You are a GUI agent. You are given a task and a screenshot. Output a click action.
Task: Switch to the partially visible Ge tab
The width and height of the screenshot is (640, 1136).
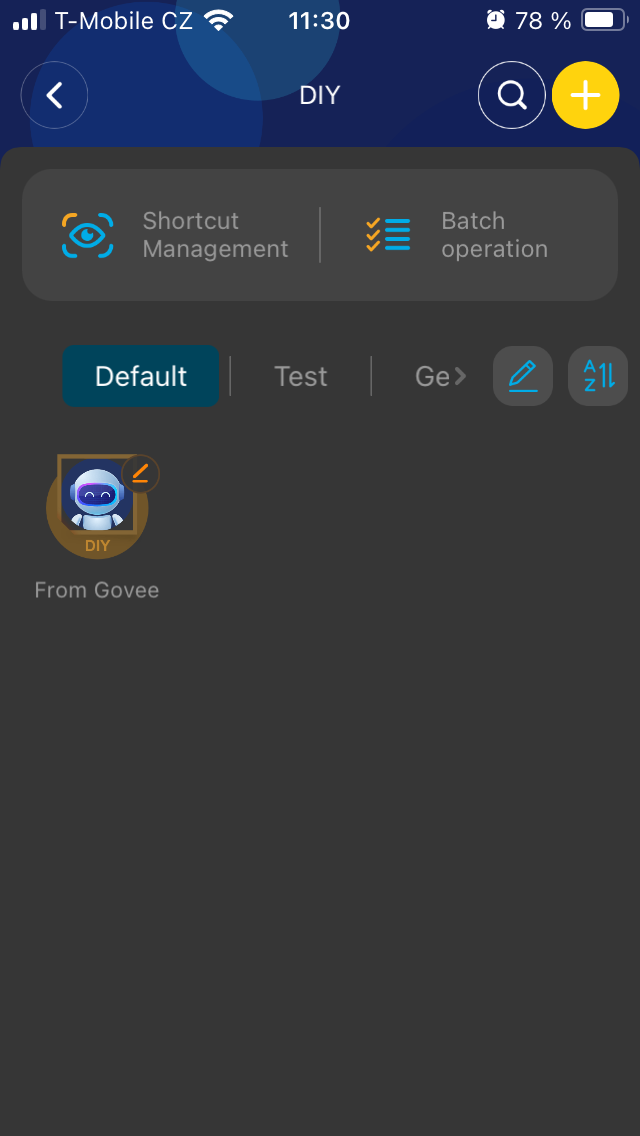coord(438,376)
